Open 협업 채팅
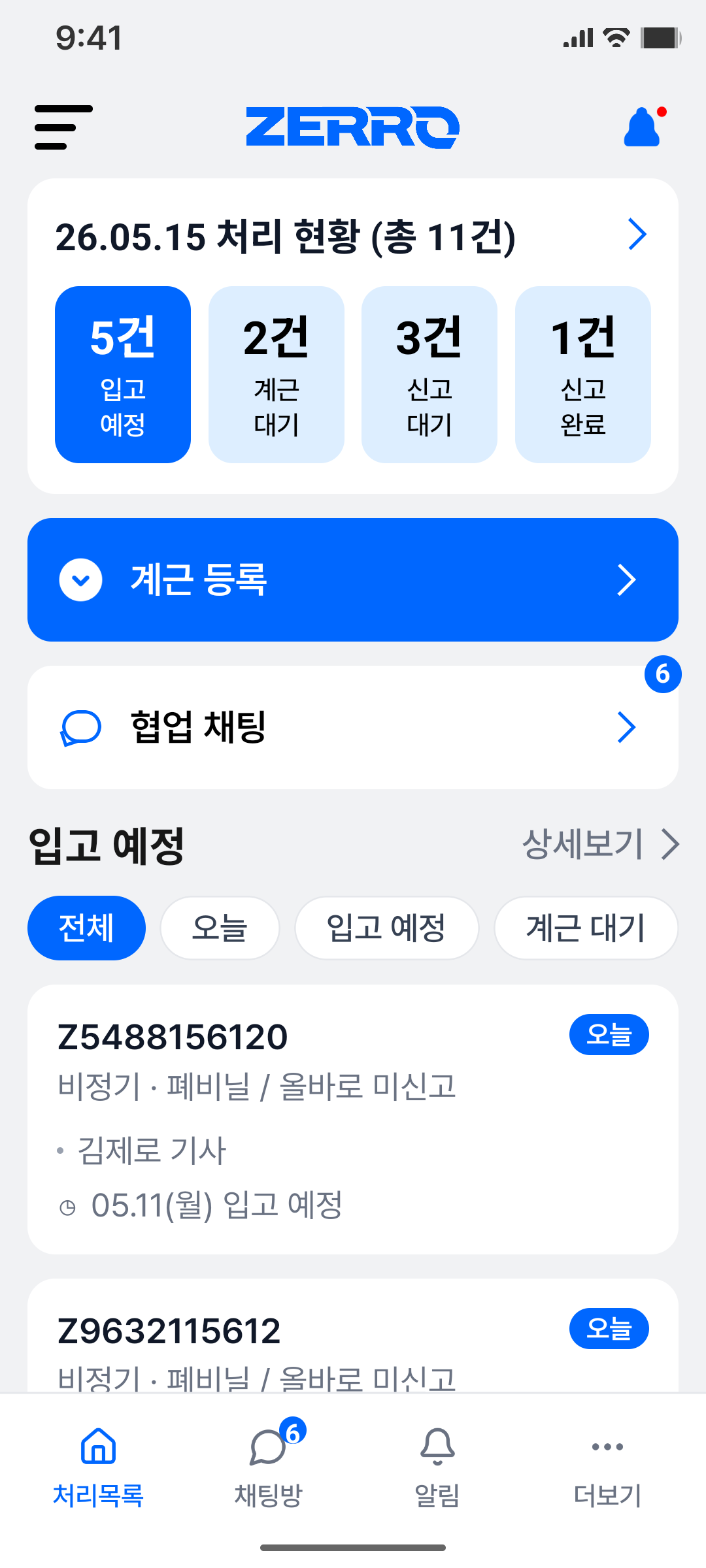The image size is (706, 1568). pyautogui.click(x=353, y=727)
